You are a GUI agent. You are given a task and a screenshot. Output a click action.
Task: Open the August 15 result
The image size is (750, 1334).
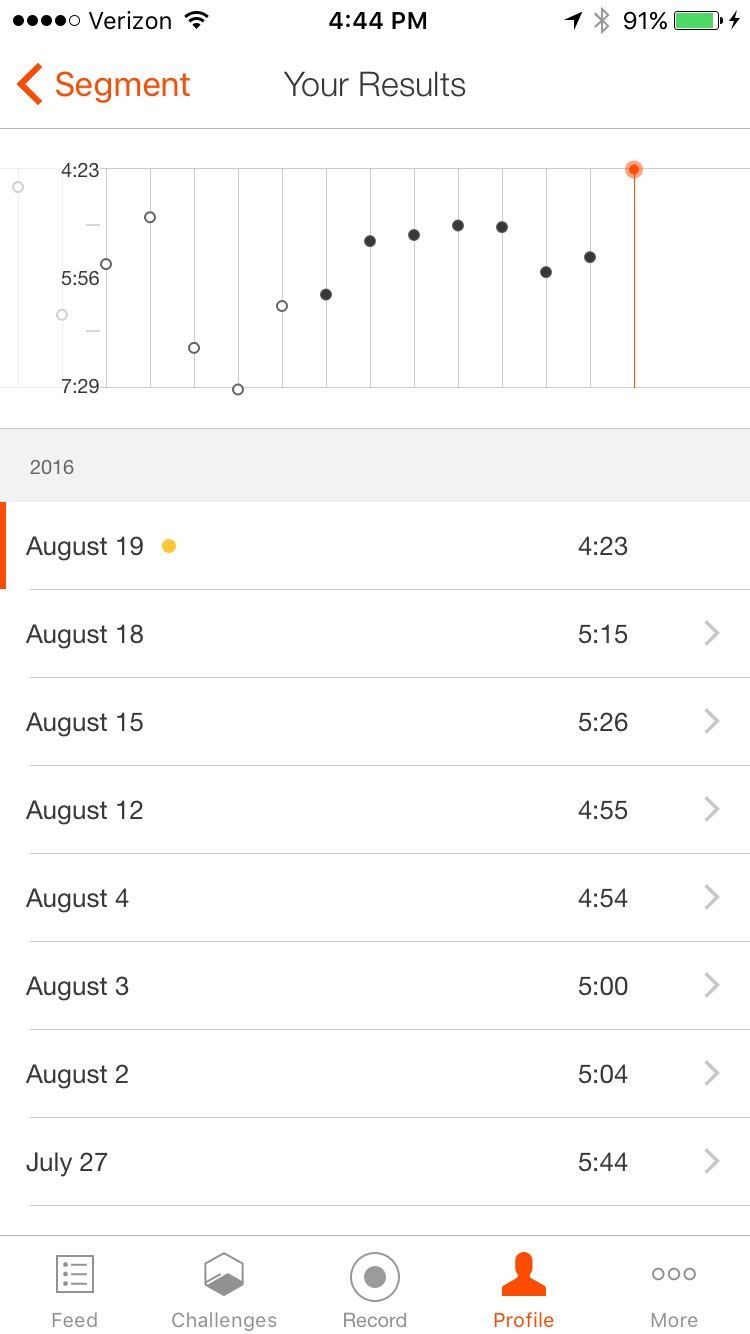click(x=375, y=722)
